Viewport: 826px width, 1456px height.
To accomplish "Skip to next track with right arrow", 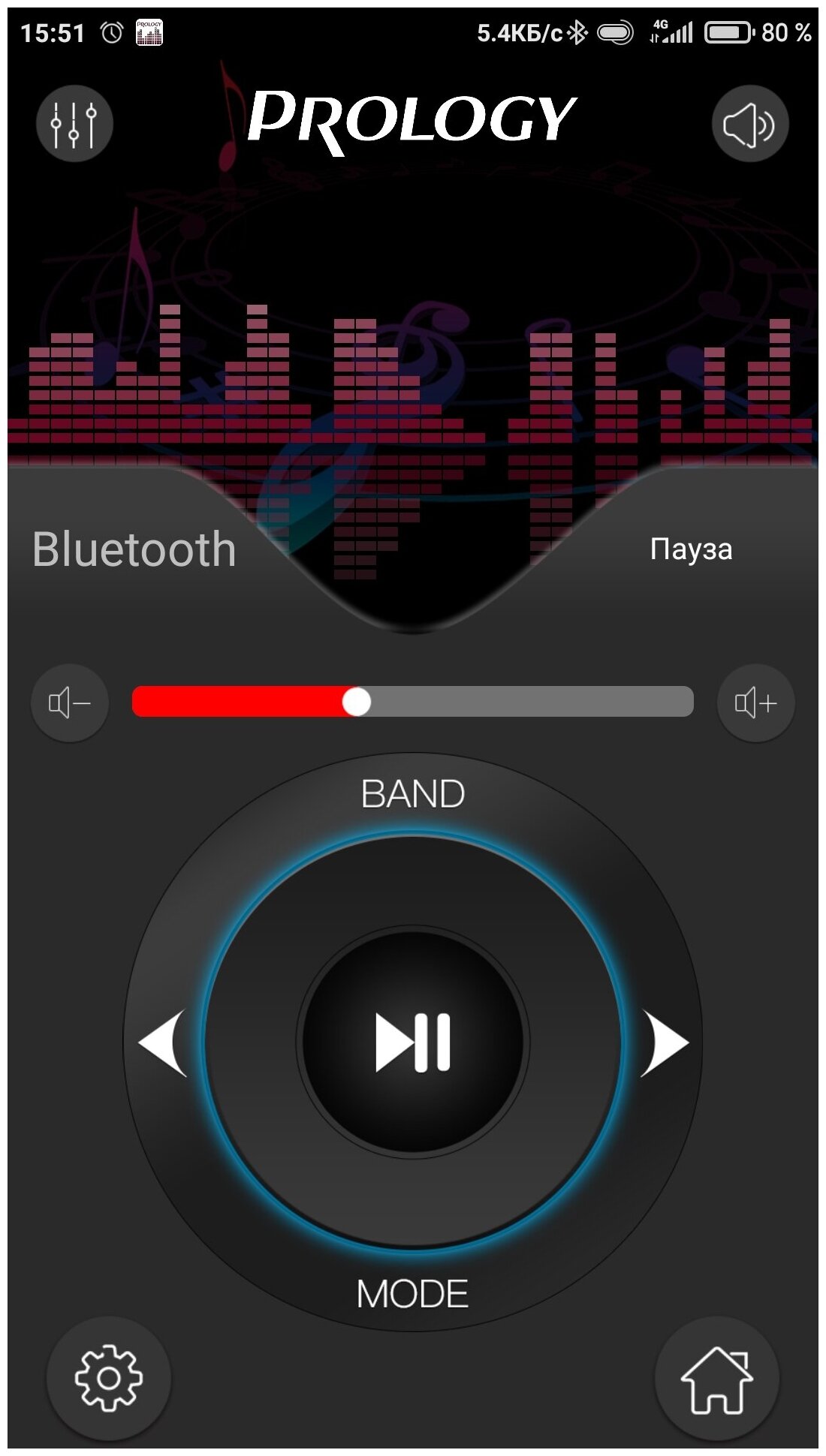I will (664, 1043).
